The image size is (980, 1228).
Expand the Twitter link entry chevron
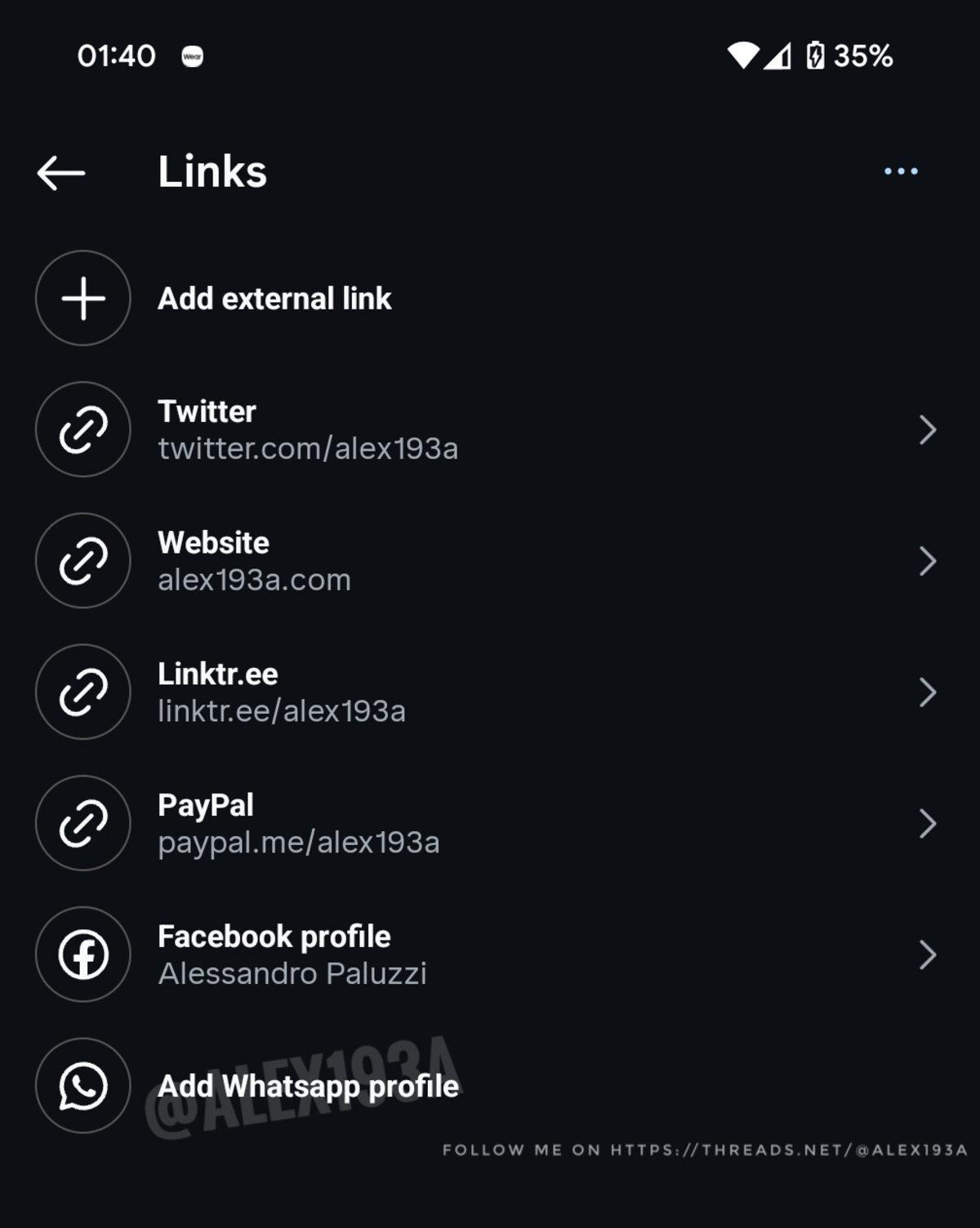coord(927,429)
